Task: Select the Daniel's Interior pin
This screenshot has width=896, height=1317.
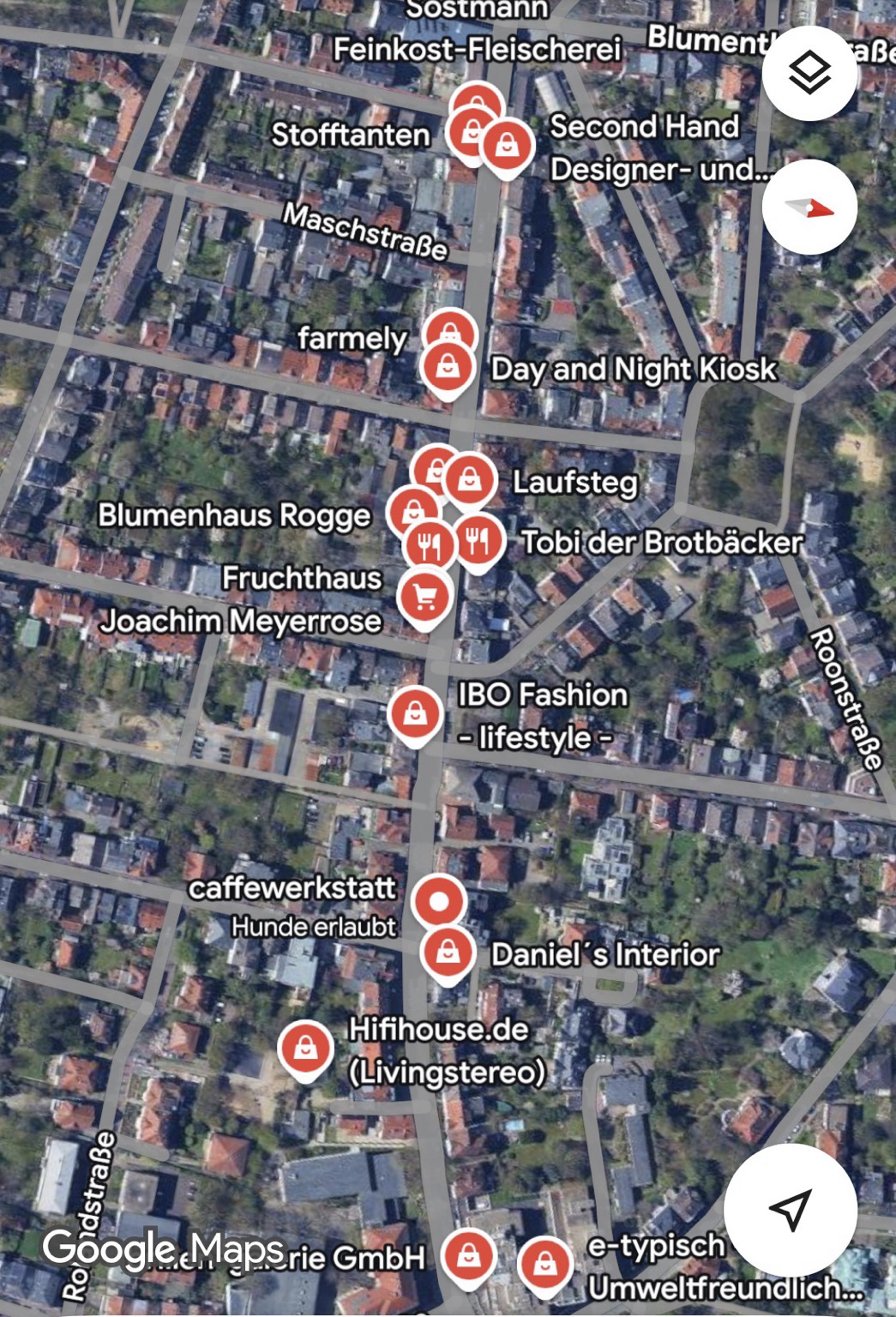Action: click(448, 953)
